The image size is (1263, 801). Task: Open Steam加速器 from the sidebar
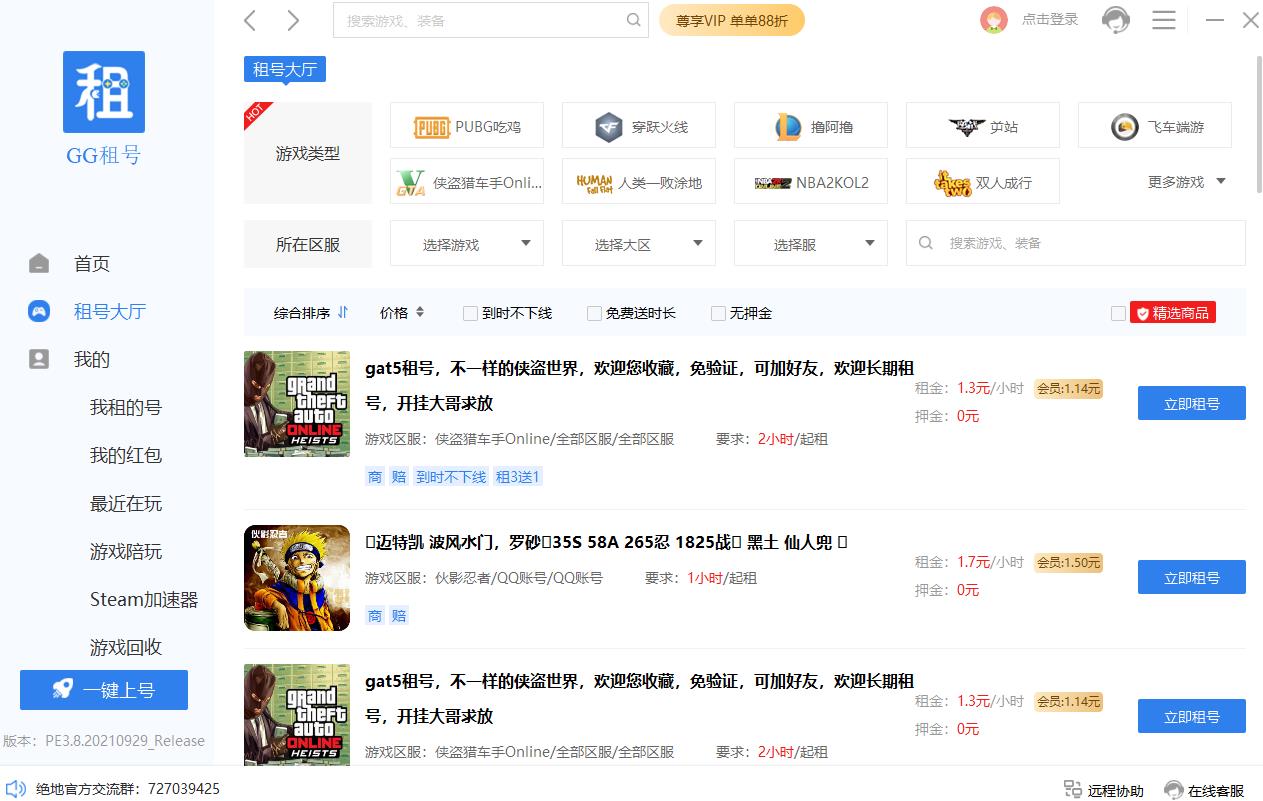pyautogui.click(x=144, y=600)
